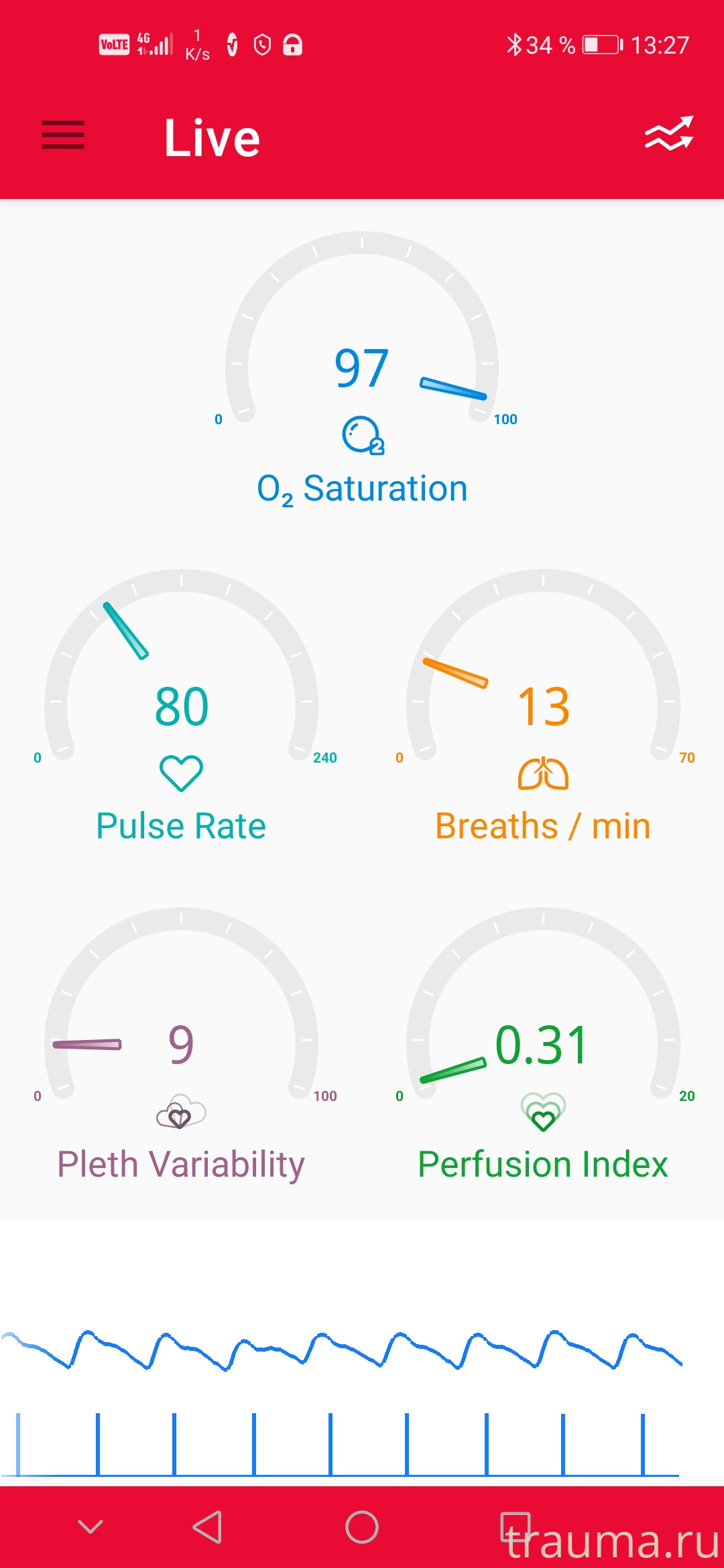
Task: Open the trends chart icon
Action: (668, 134)
